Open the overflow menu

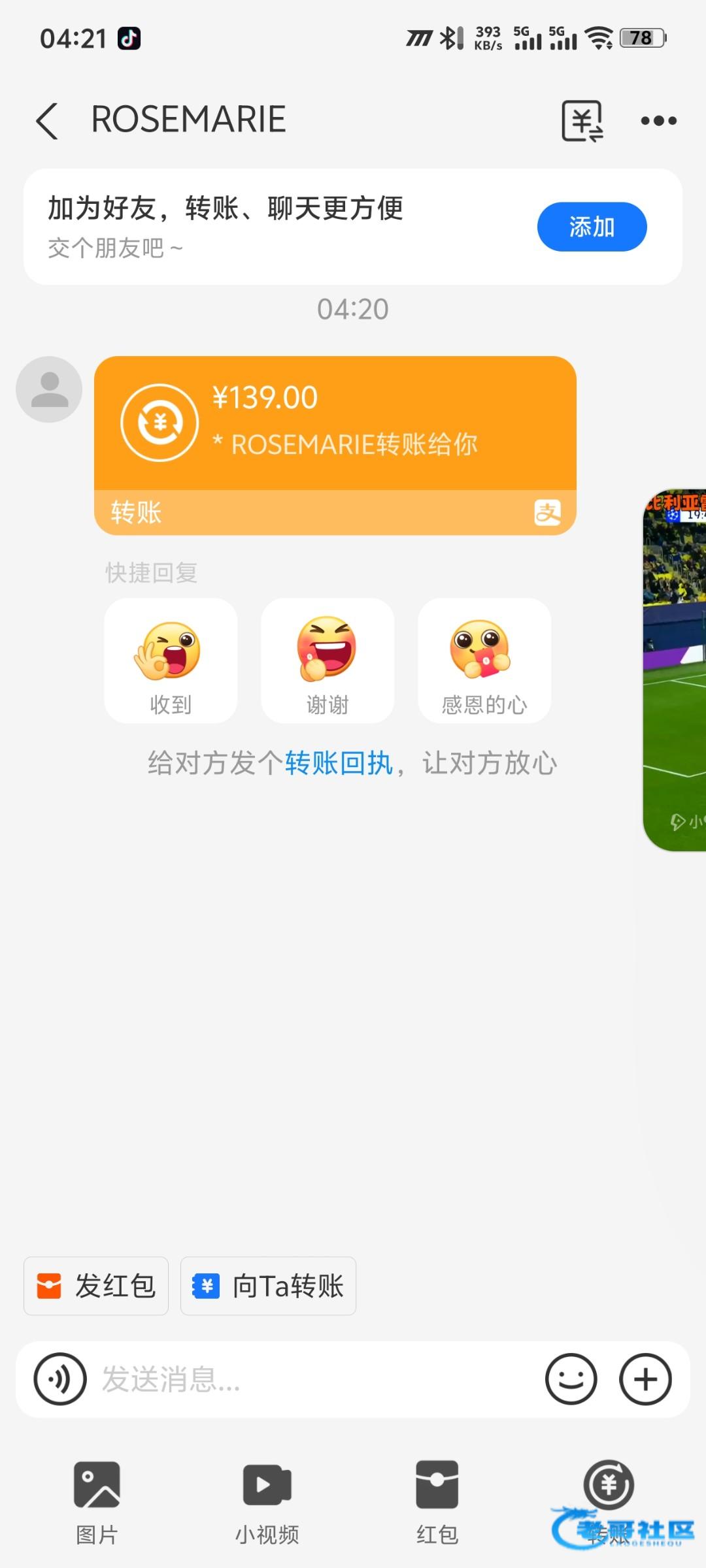coord(658,121)
